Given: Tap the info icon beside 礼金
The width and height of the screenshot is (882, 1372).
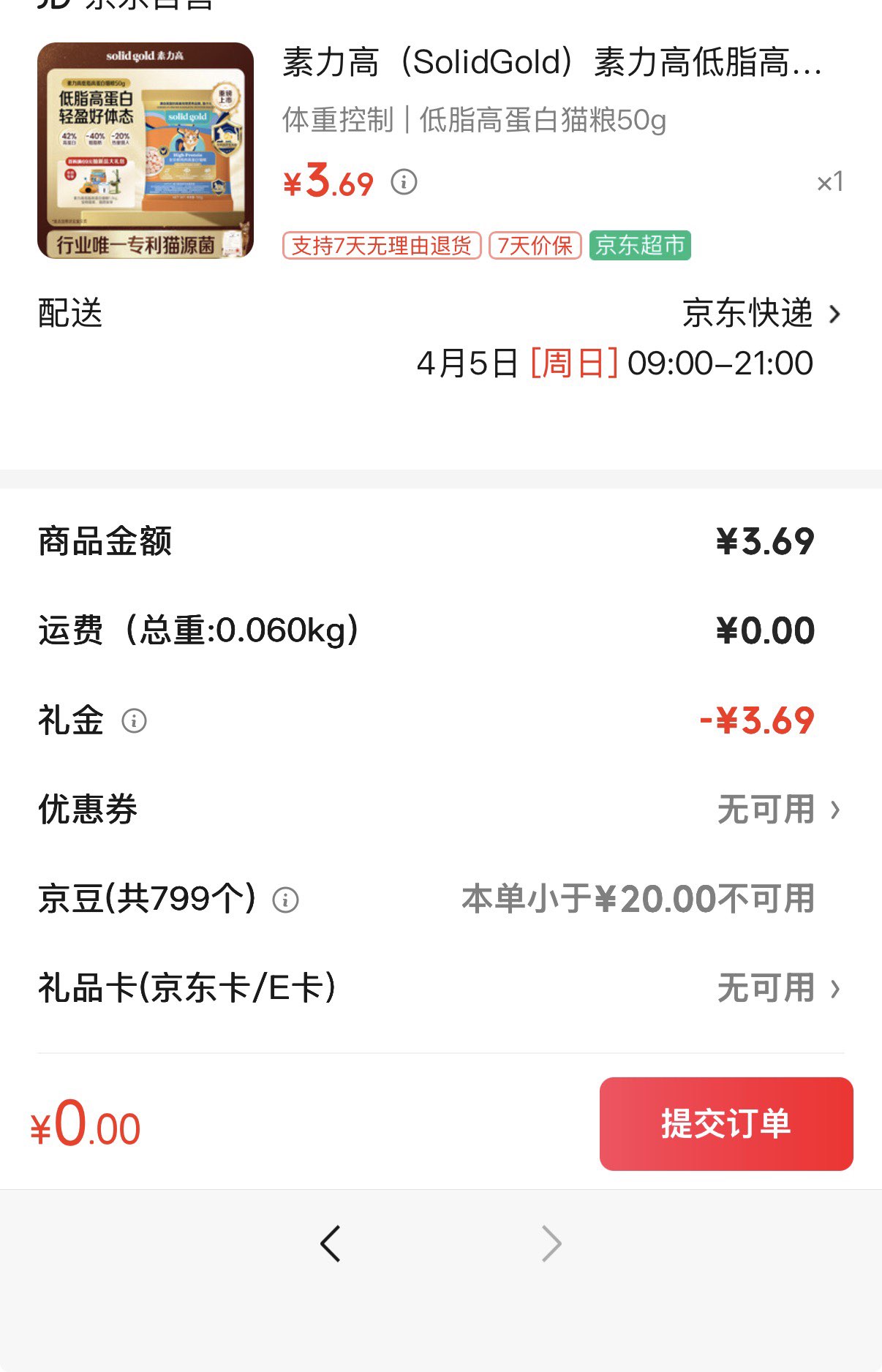Looking at the screenshot, I should [x=134, y=721].
